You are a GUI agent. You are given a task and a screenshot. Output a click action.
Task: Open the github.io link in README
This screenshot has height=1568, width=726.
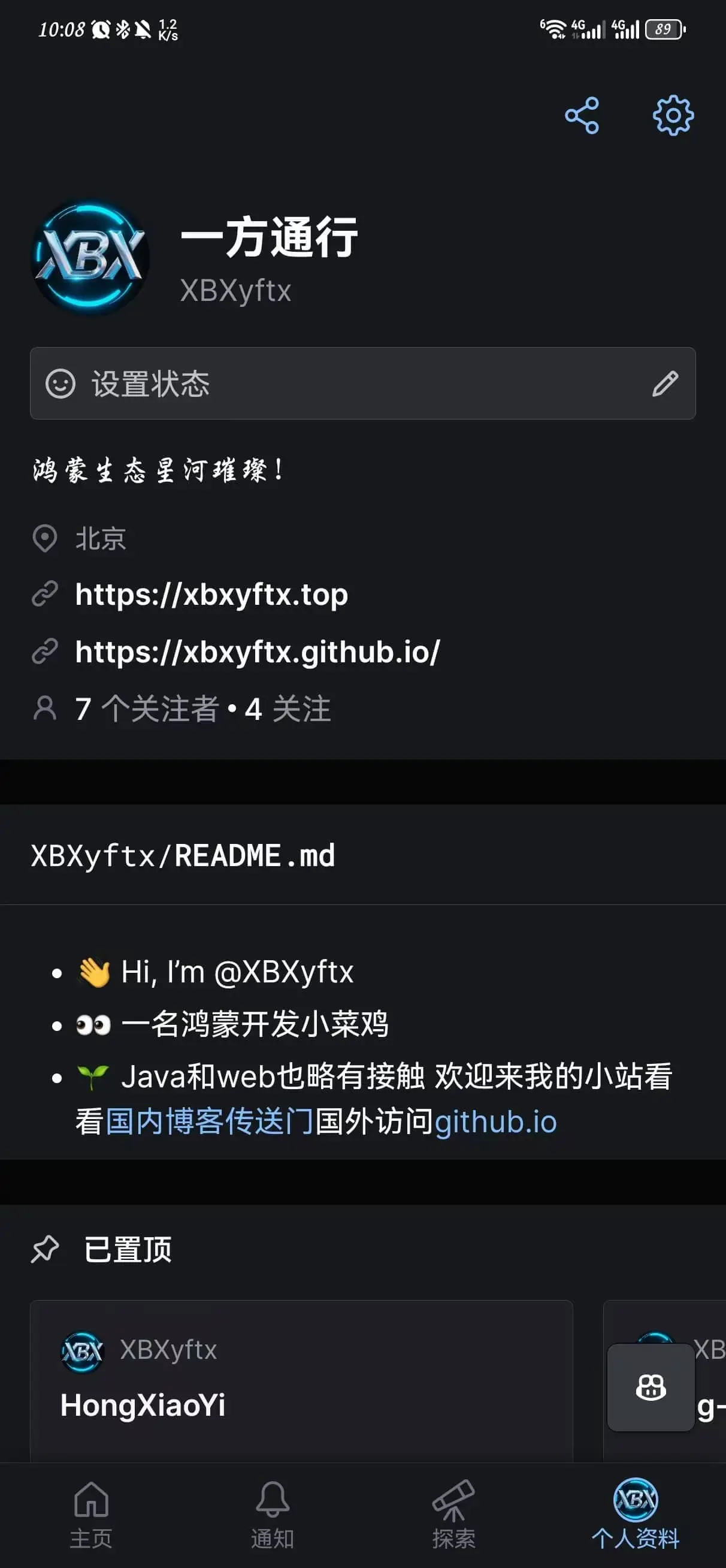pos(495,1121)
